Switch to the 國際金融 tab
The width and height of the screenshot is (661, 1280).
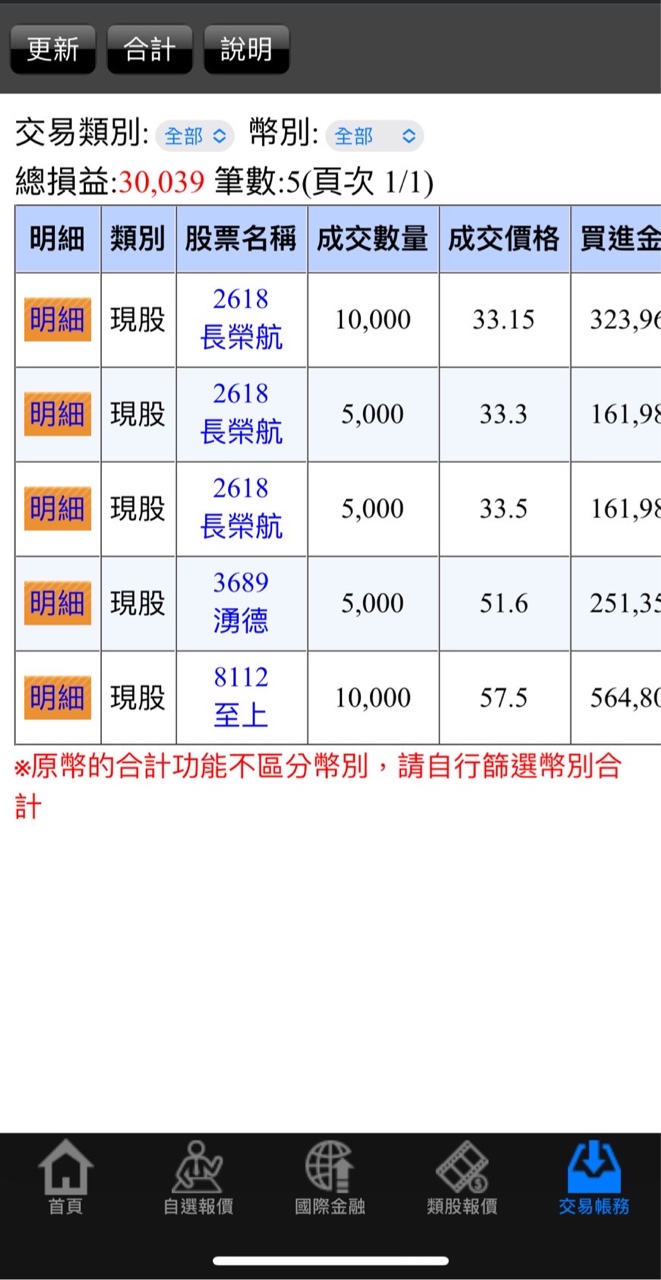(x=330, y=1180)
